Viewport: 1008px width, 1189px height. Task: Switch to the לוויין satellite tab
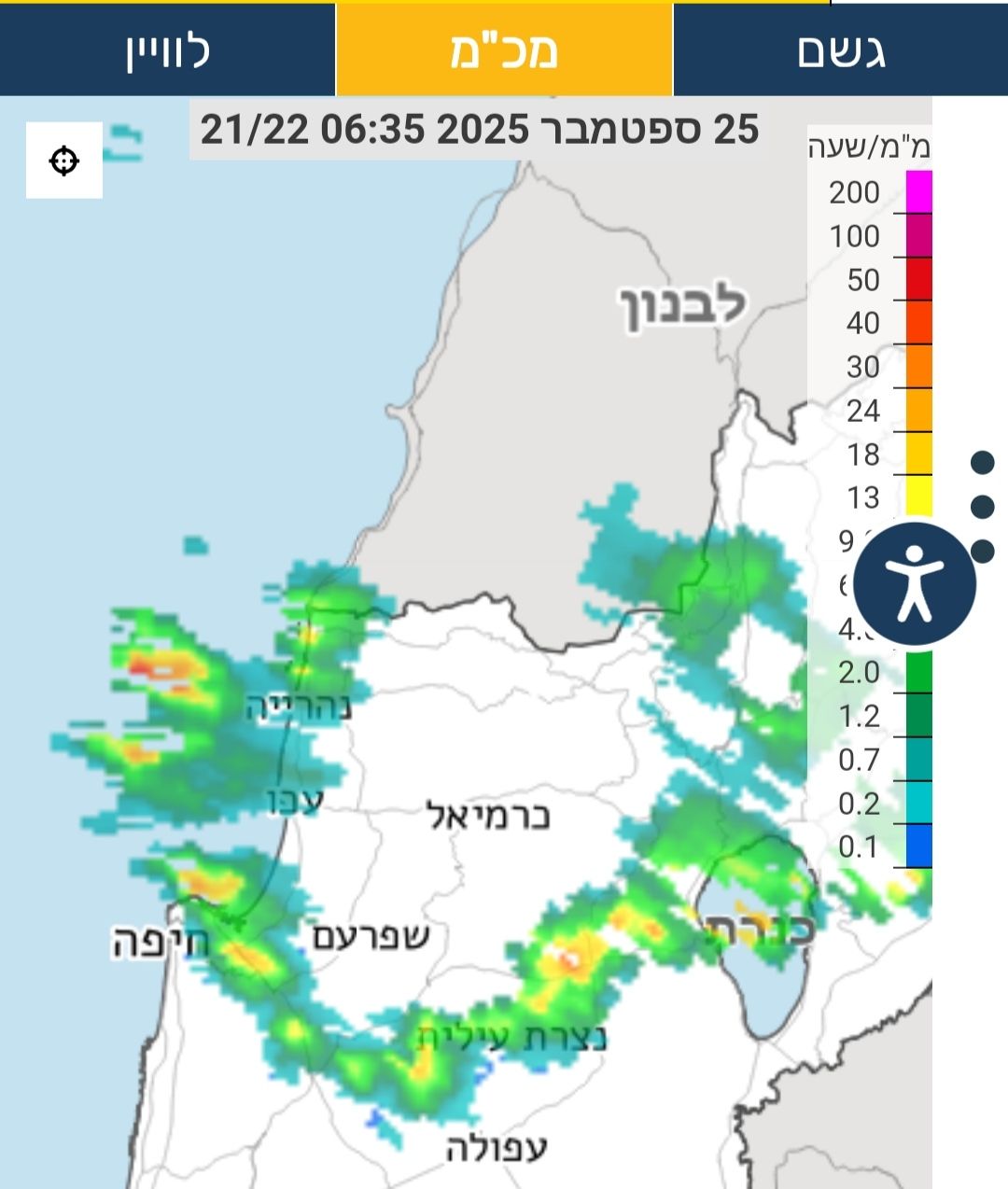pyautogui.click(x=168, y=50)
